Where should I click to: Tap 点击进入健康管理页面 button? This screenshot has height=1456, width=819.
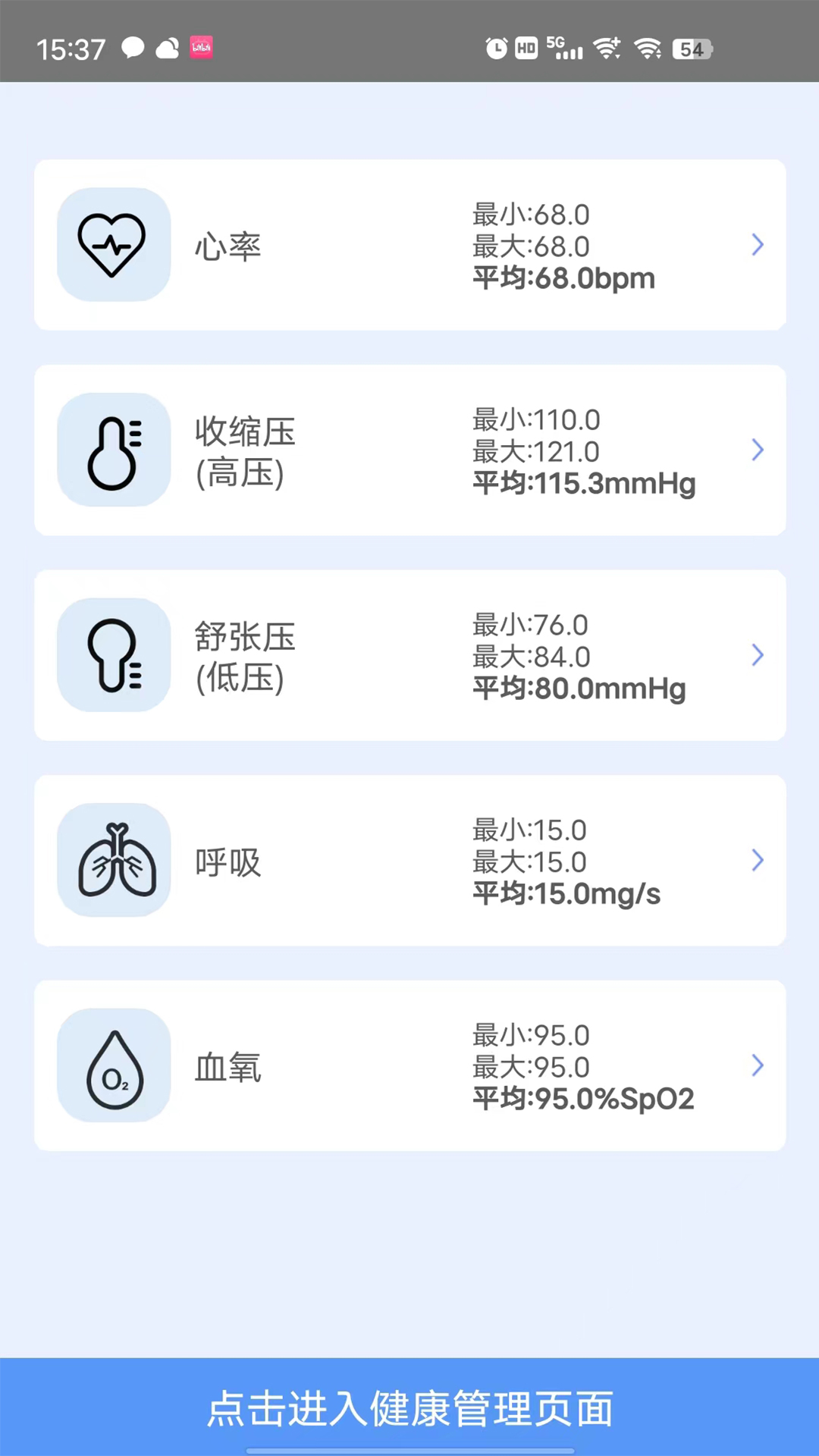point(409,1407)
